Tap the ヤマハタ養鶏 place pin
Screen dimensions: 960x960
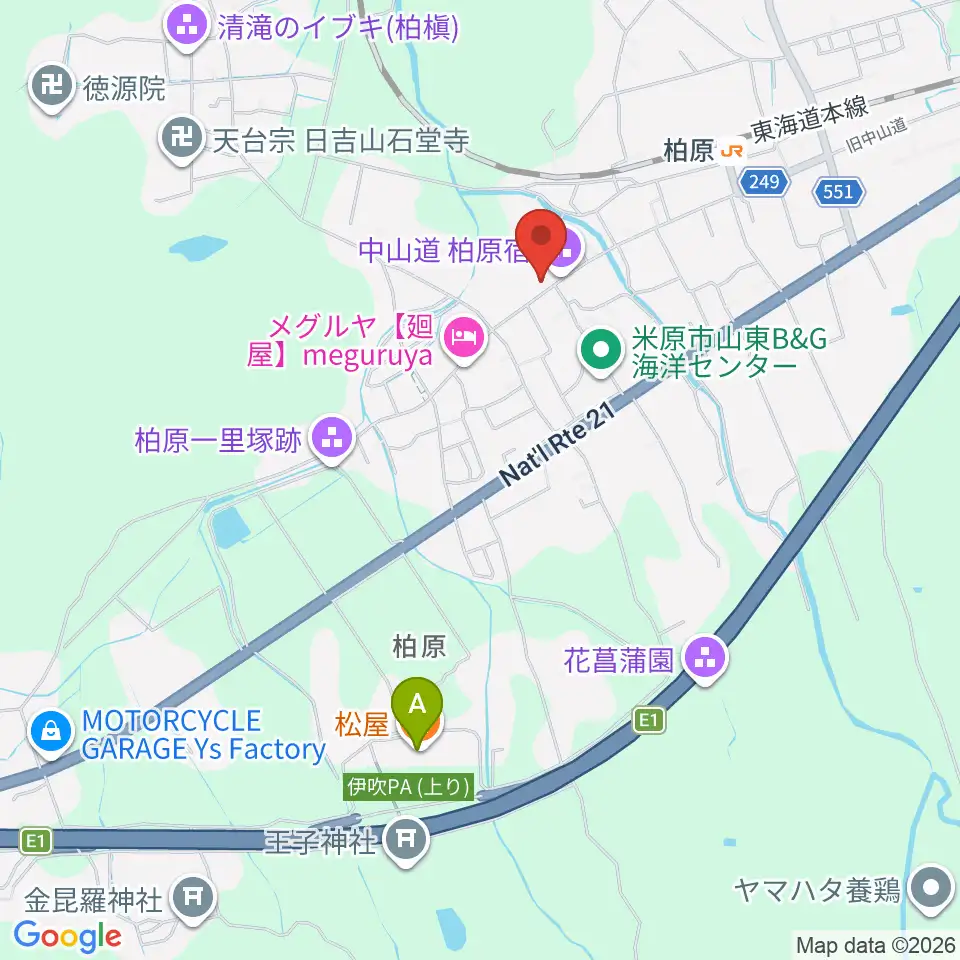coord(931,889)
